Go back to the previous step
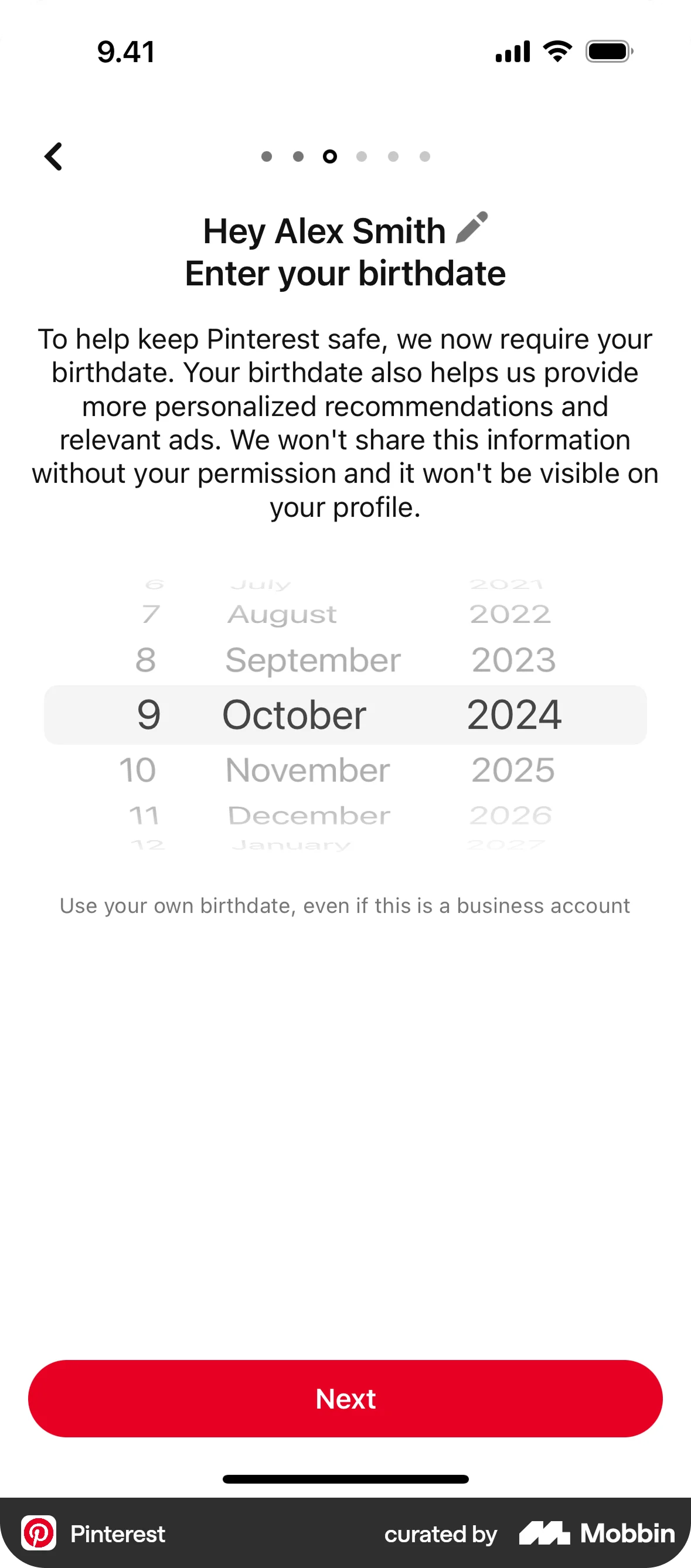 point(53,156)
